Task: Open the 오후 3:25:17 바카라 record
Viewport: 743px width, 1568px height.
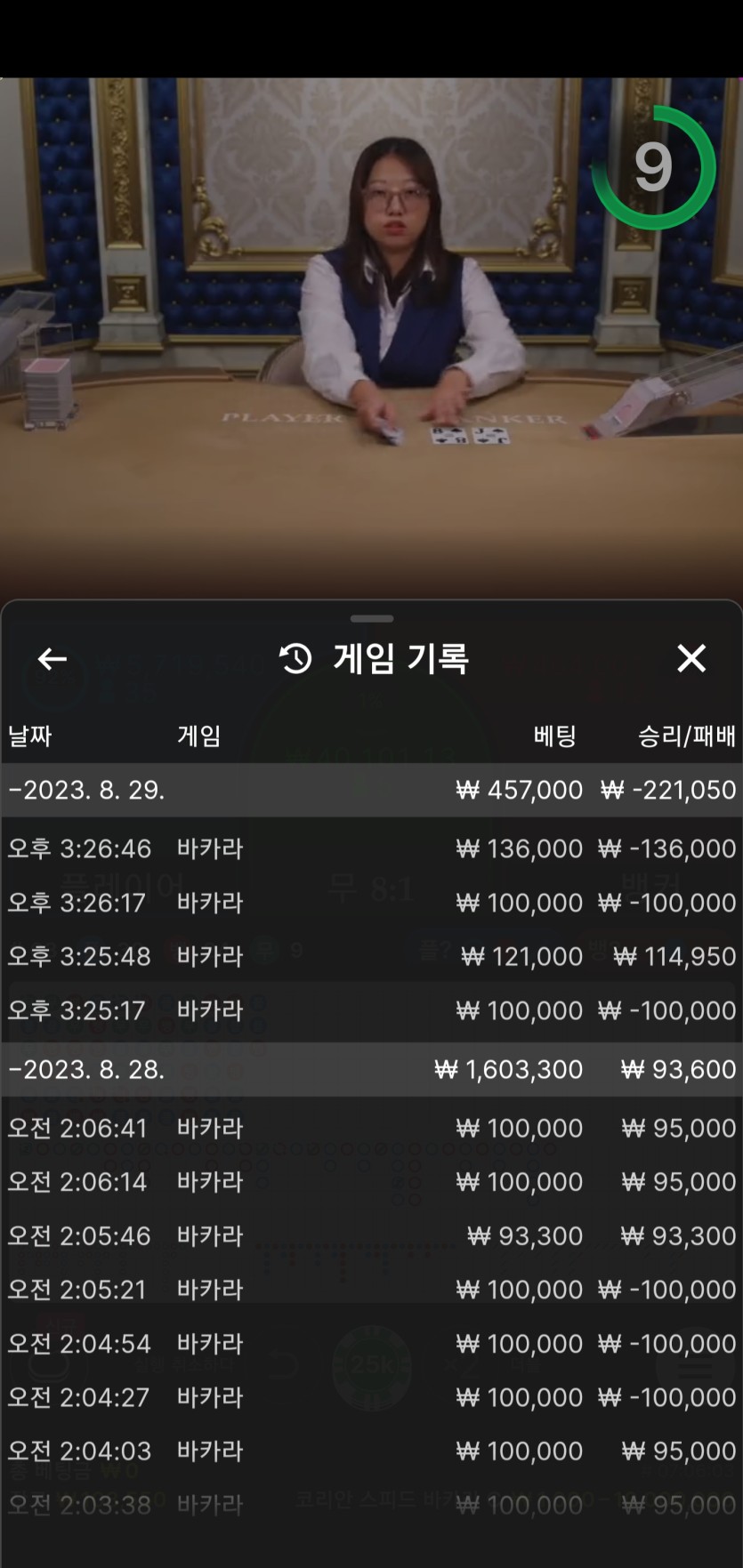Action: [372, 1010]
